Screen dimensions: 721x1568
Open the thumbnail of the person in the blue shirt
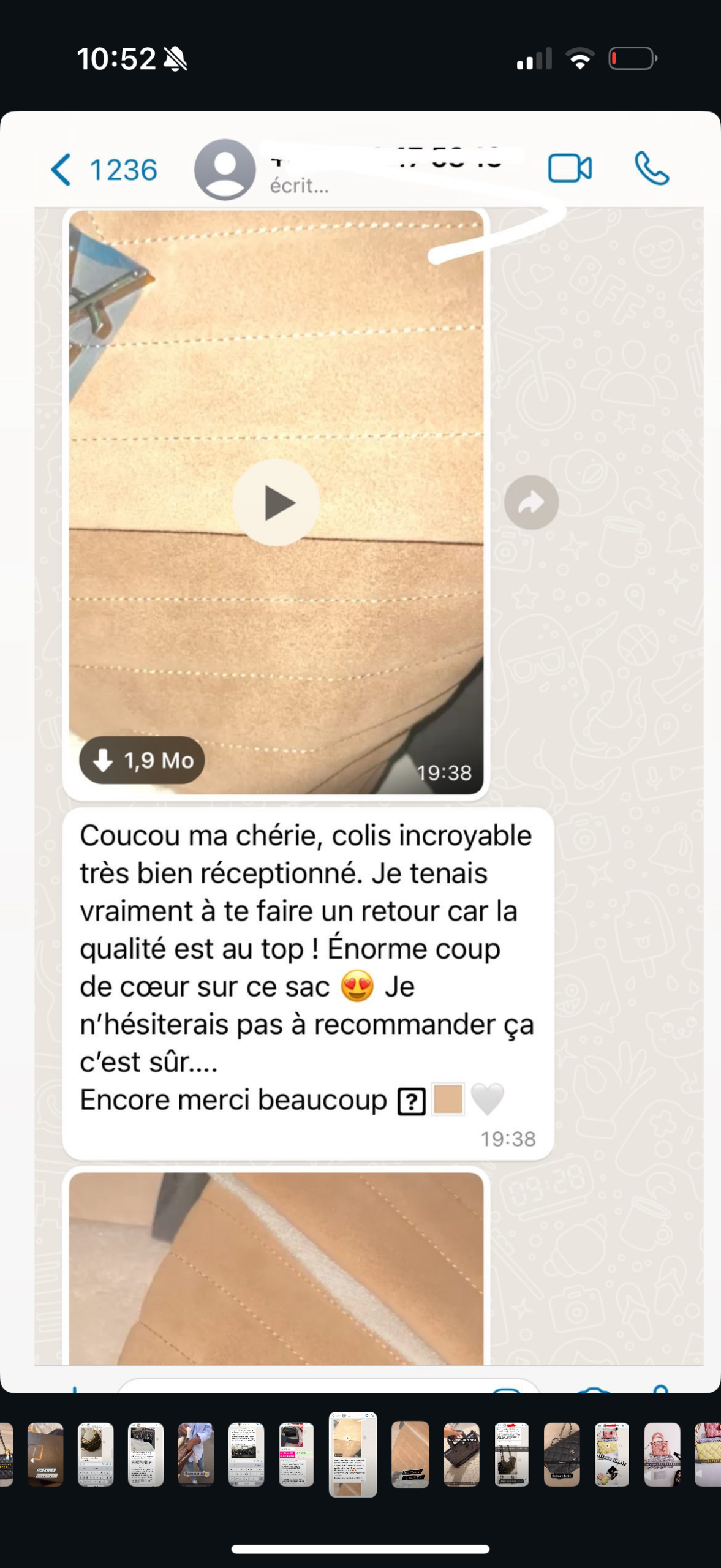tap(196, 1454)
